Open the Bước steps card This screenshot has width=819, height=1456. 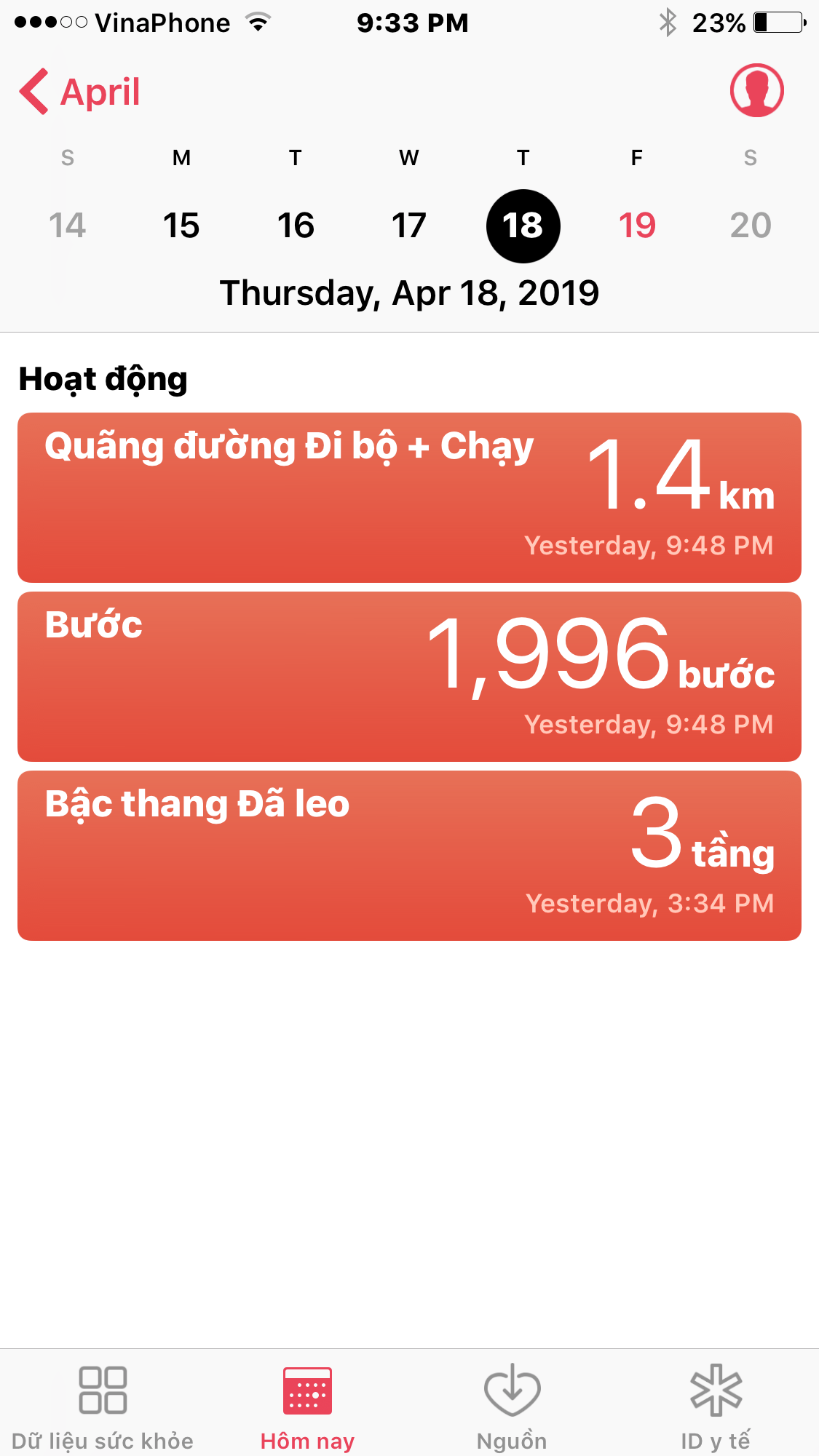pyautogui.click(x=409, y=677)
